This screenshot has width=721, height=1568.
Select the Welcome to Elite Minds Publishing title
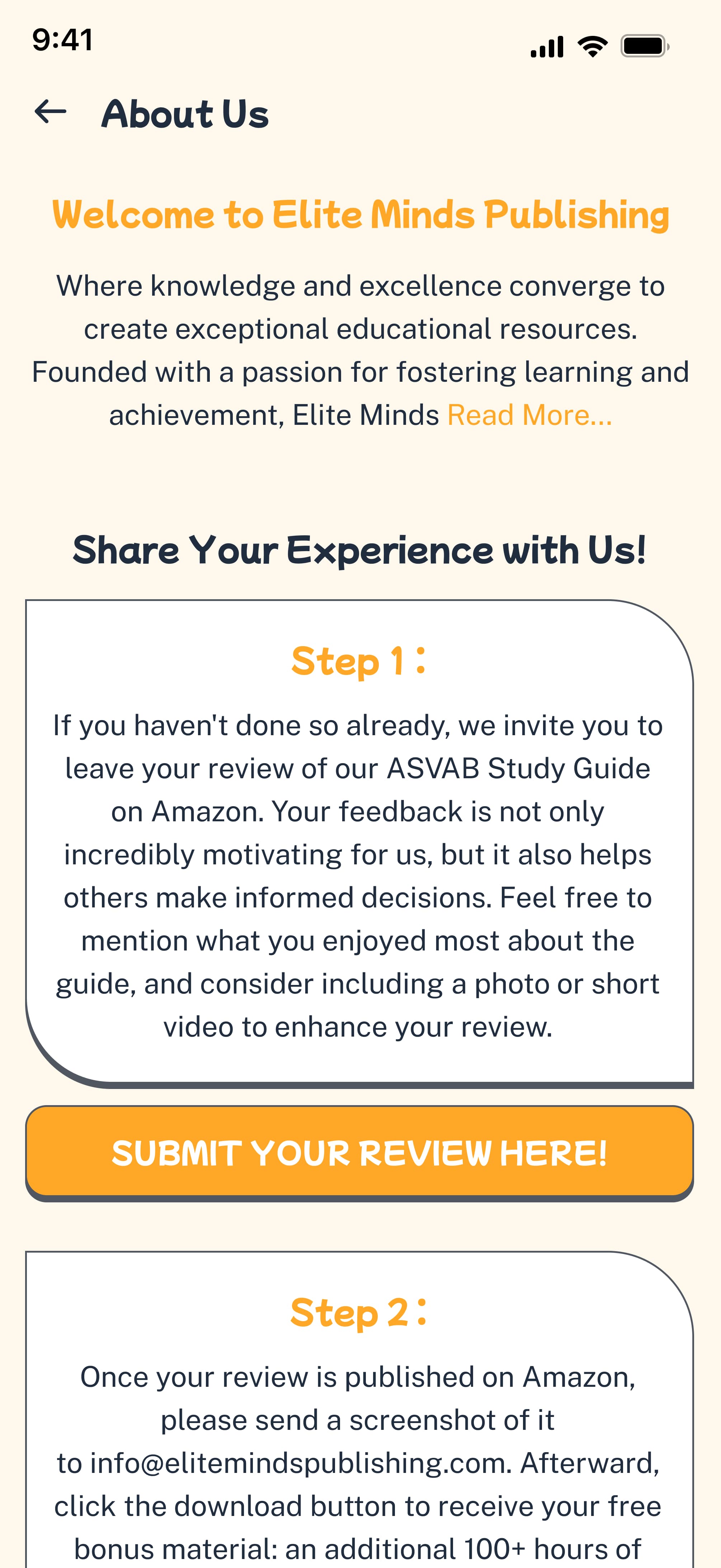360,214
